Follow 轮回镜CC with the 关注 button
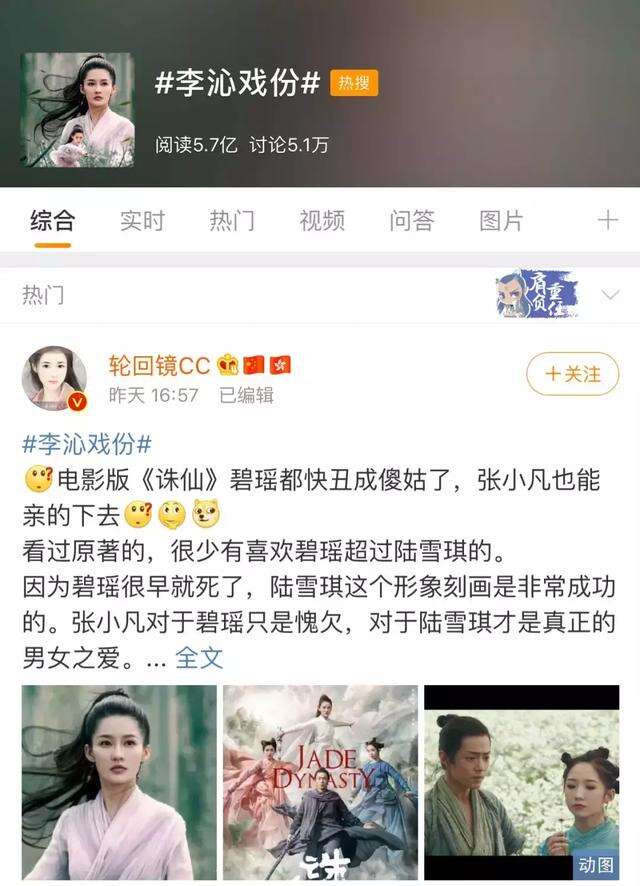The height and width of the screenshot is (886, 640). (x=573, y=374)
